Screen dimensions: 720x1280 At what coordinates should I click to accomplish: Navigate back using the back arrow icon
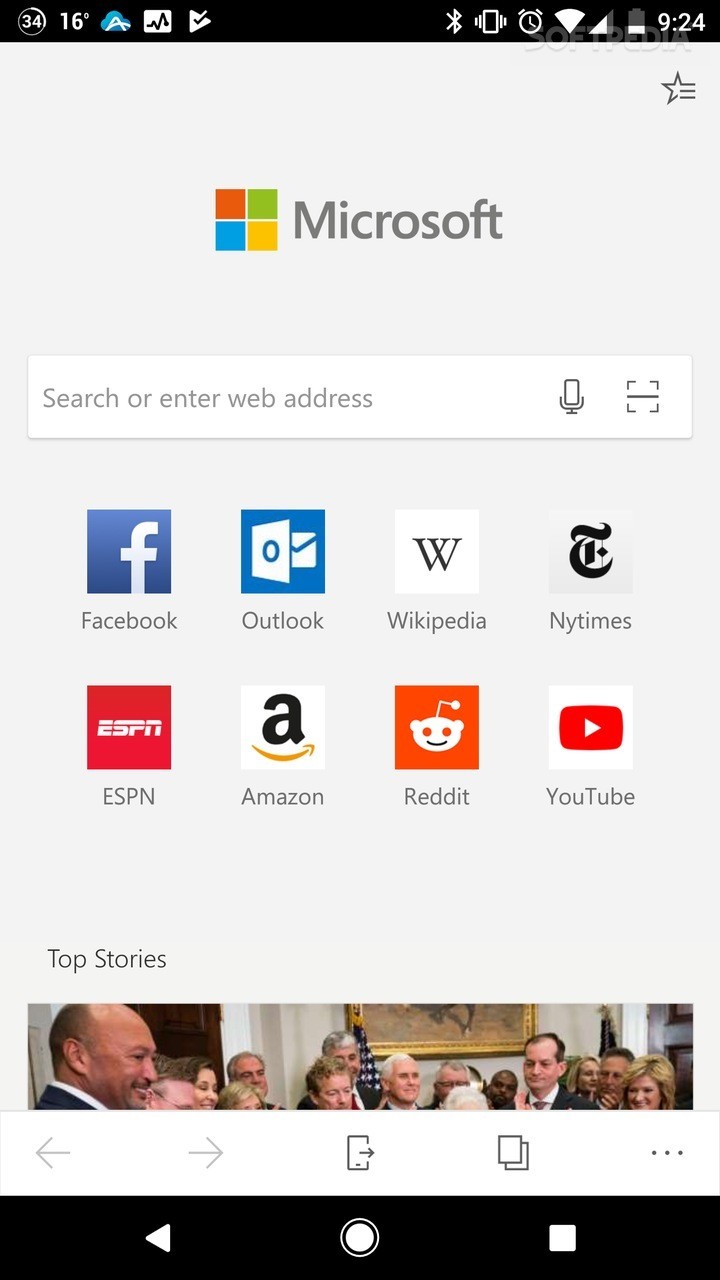(x=53, y=1152)
